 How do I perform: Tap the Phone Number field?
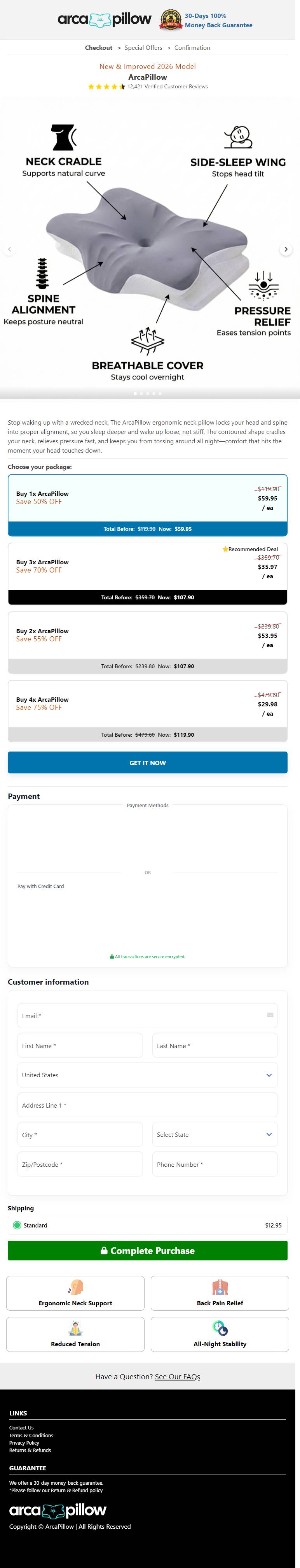[215, 1164]
